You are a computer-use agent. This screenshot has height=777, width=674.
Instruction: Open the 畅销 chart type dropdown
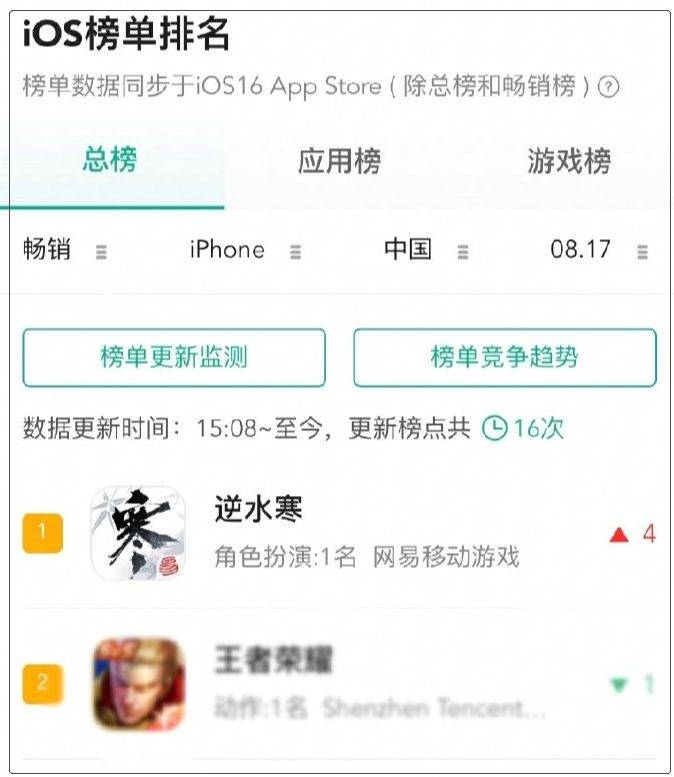[64, 250]
